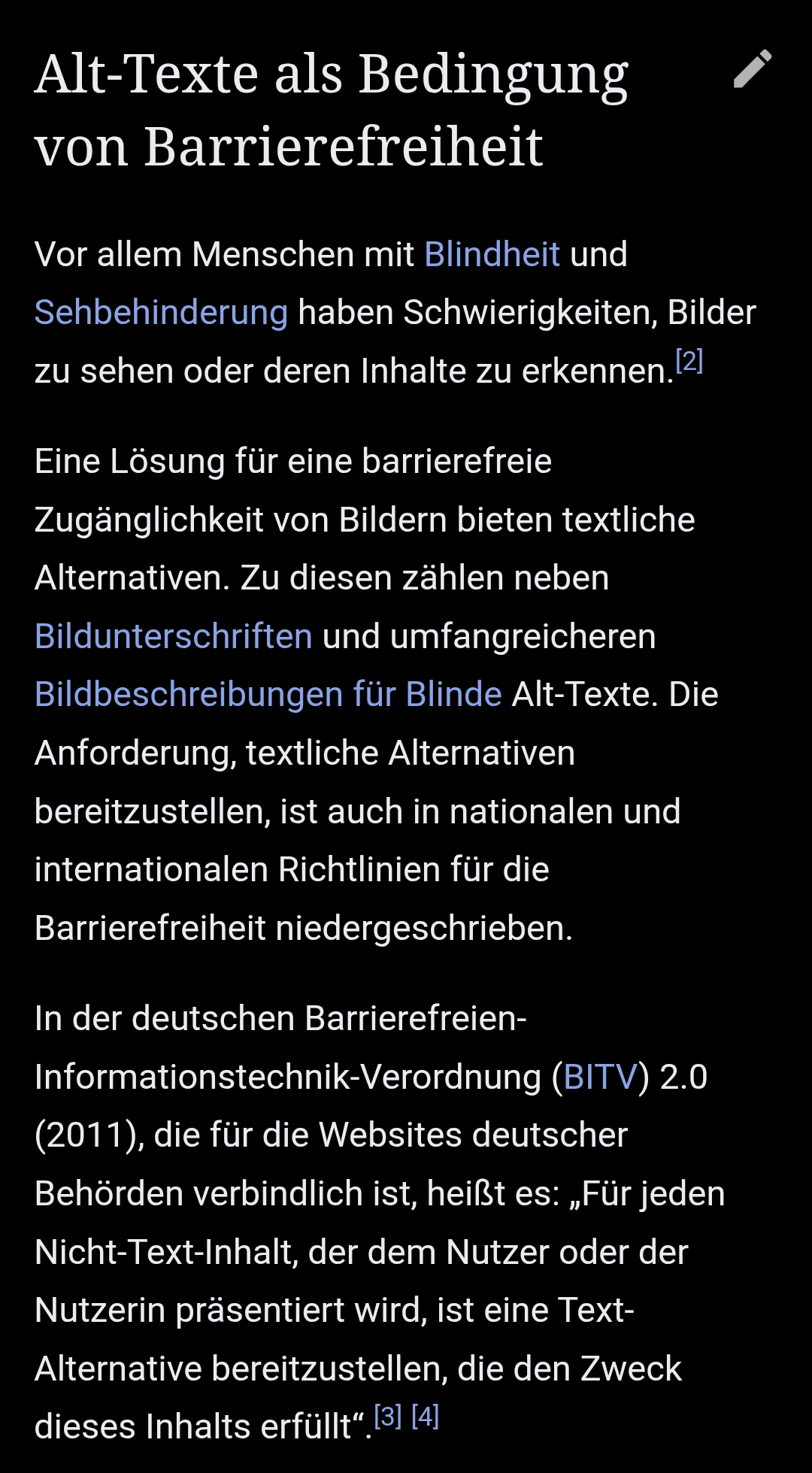The height and width of the screenshot is (1473, 812).
Task: Open the Bildunterschriften article link
Action: click(173, 636)
